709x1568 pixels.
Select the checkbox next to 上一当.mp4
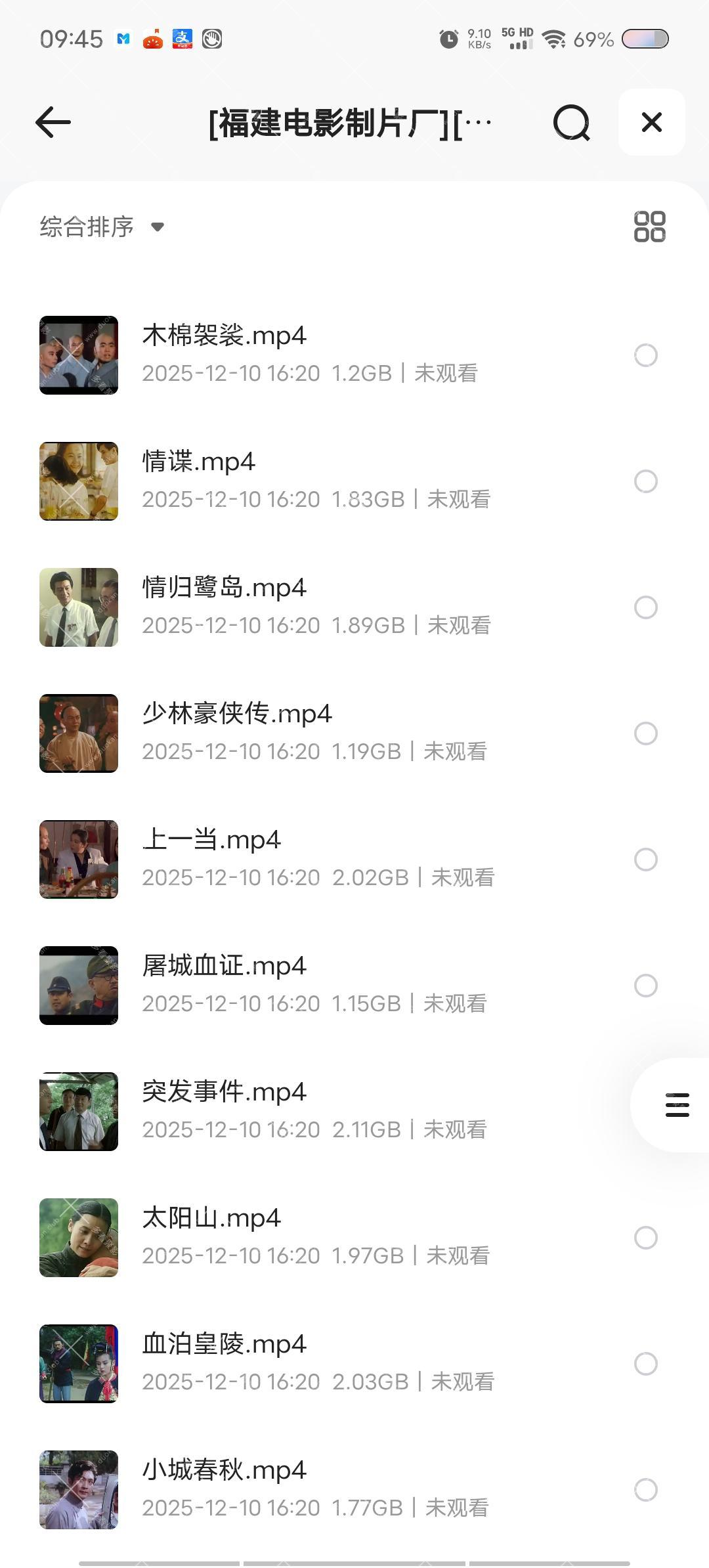(x=645, y=860)
